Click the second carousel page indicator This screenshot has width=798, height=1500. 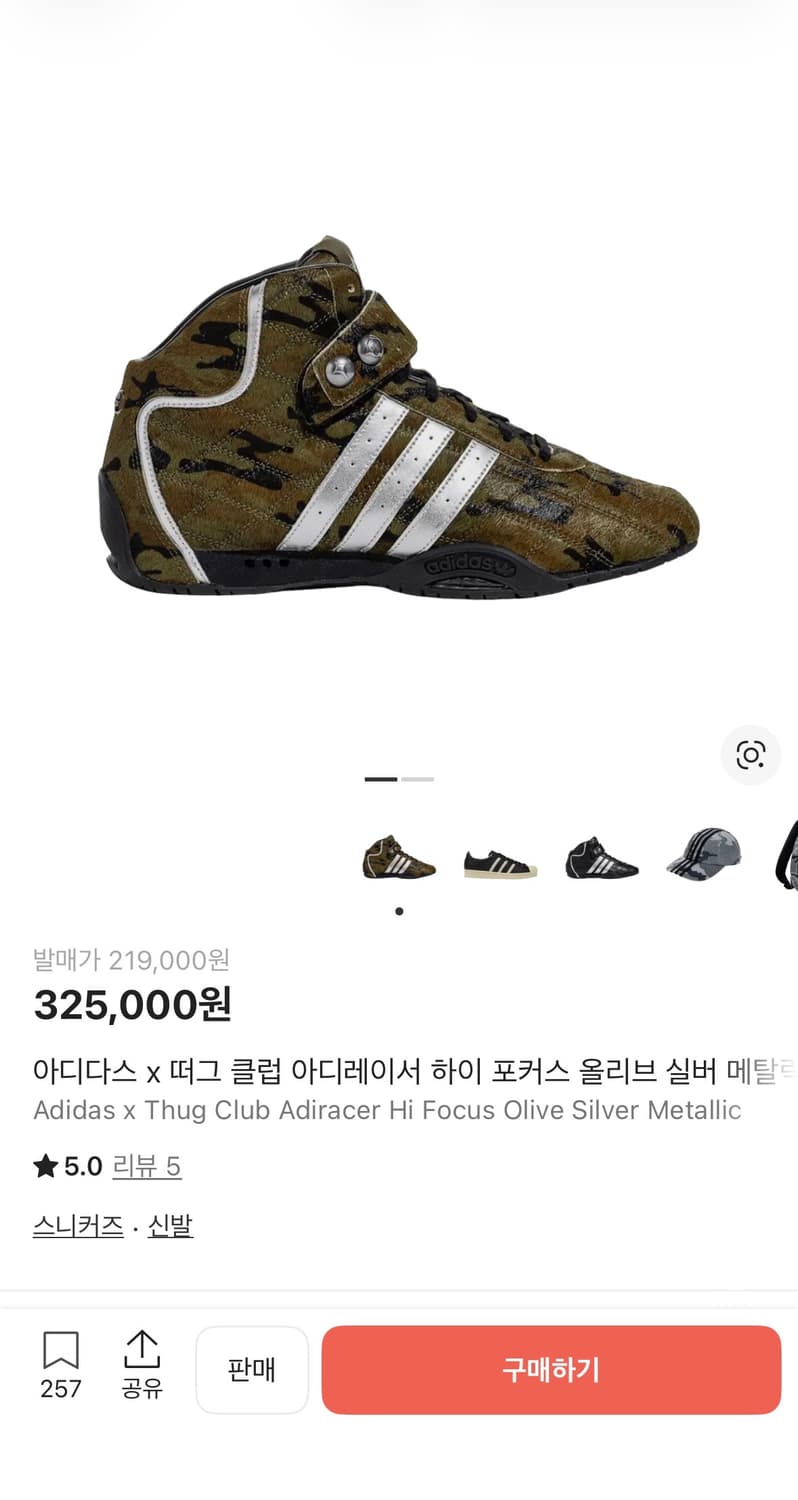[x=418, y=779]
